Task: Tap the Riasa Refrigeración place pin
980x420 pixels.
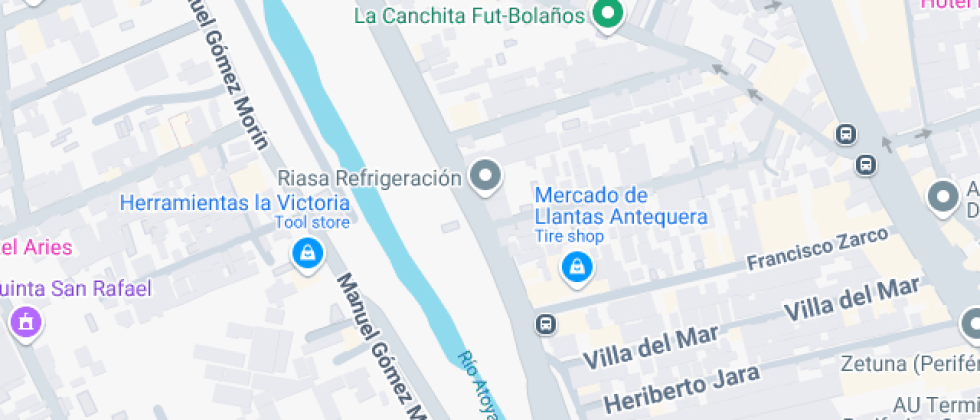Action: [x=486, y=176]
